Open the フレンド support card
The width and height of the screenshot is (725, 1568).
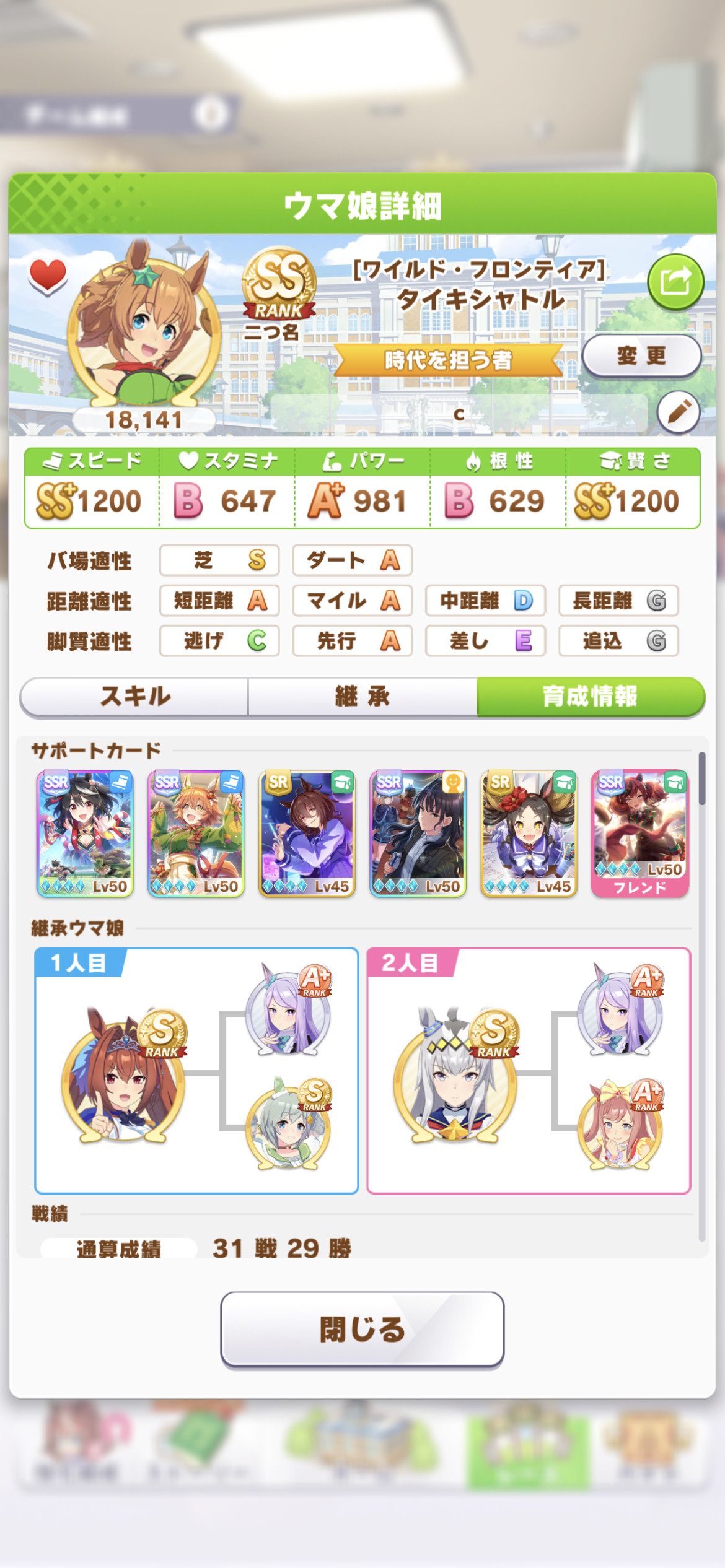pos(639,834)
